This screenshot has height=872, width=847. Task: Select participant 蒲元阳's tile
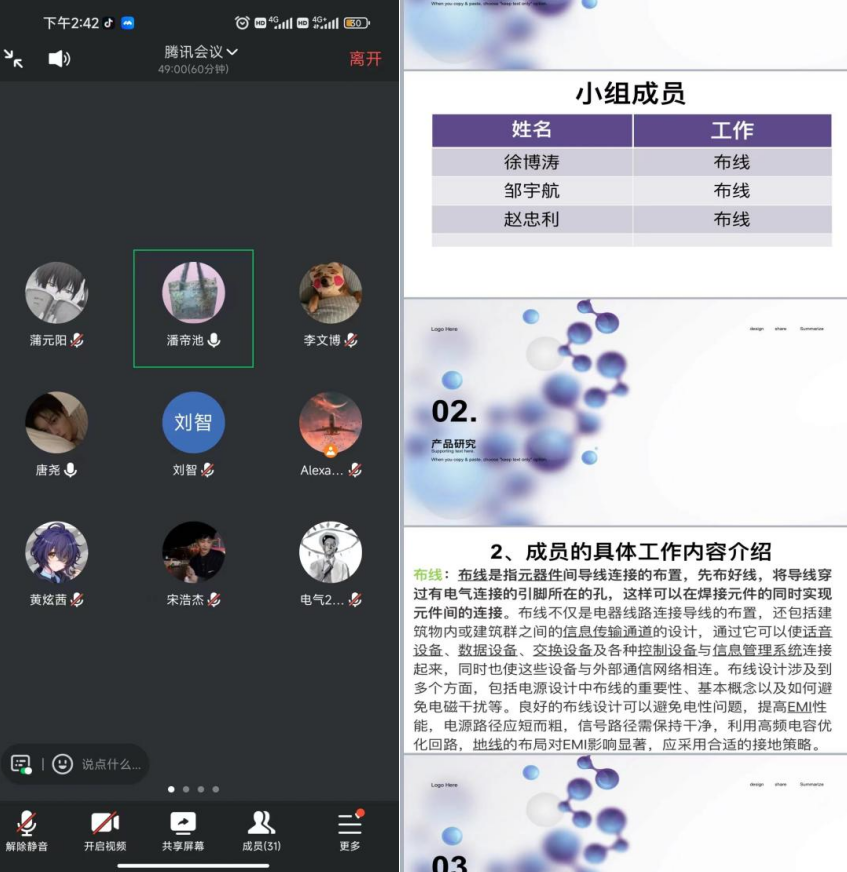click(x=56, y=304)
